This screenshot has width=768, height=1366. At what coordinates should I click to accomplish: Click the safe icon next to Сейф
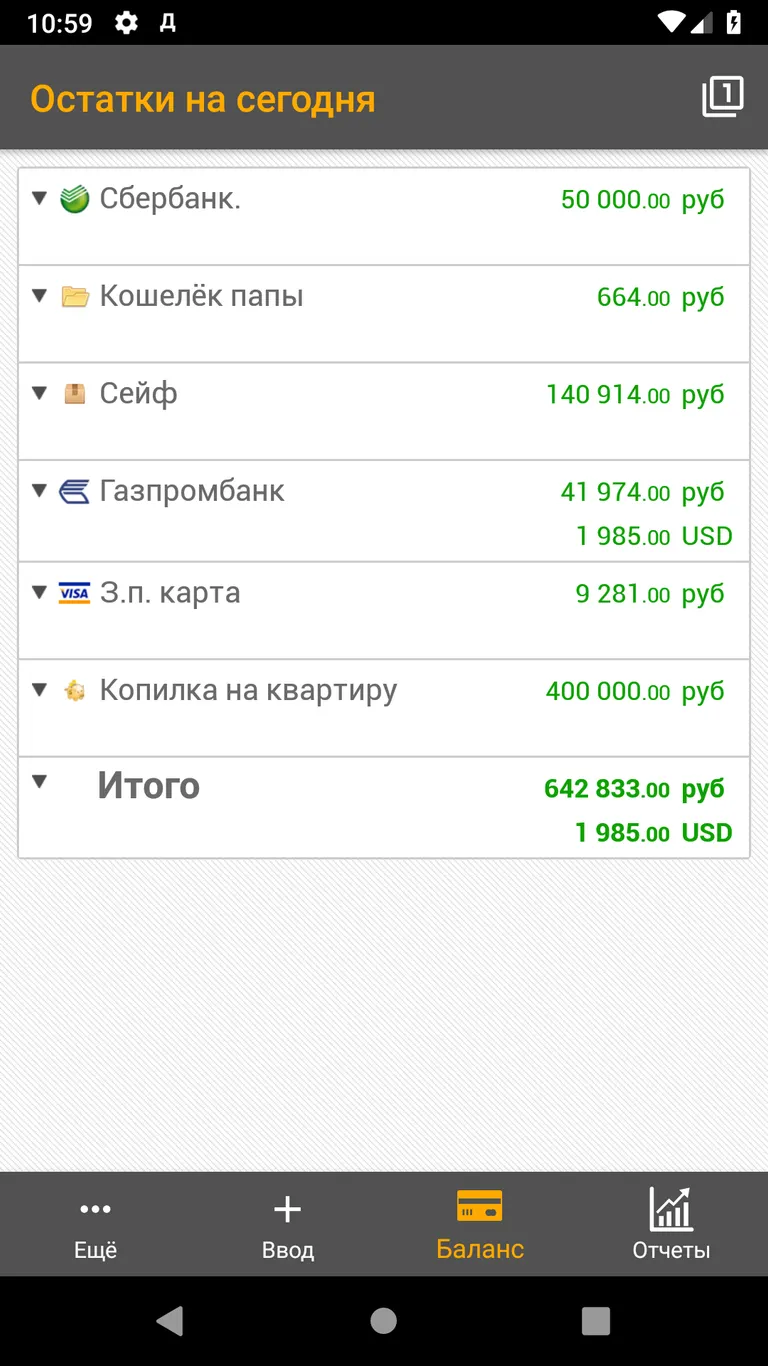click(74, 393)
